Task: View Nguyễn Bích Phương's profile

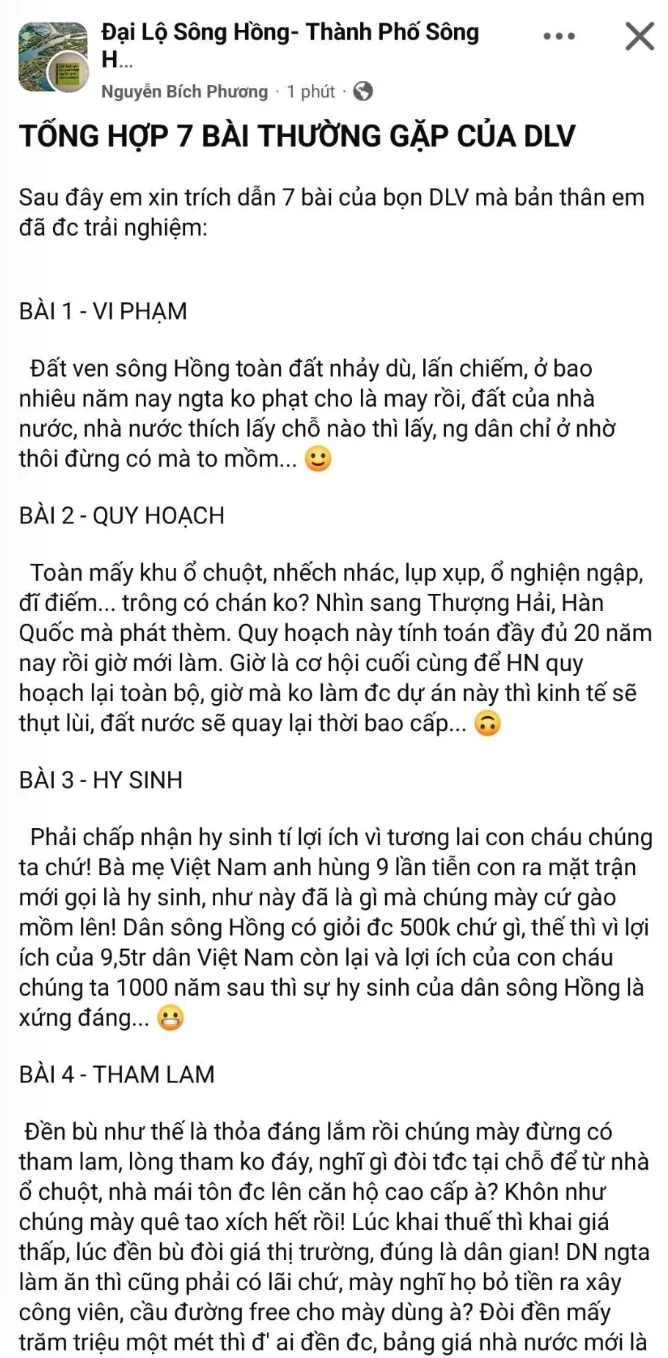Action: (x=185, y=91)
